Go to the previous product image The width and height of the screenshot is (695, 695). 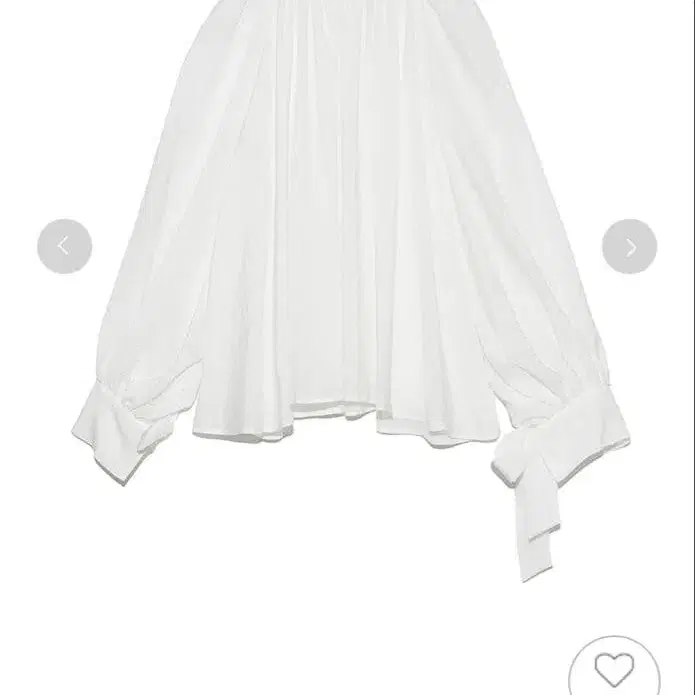[x=64, y=246]
